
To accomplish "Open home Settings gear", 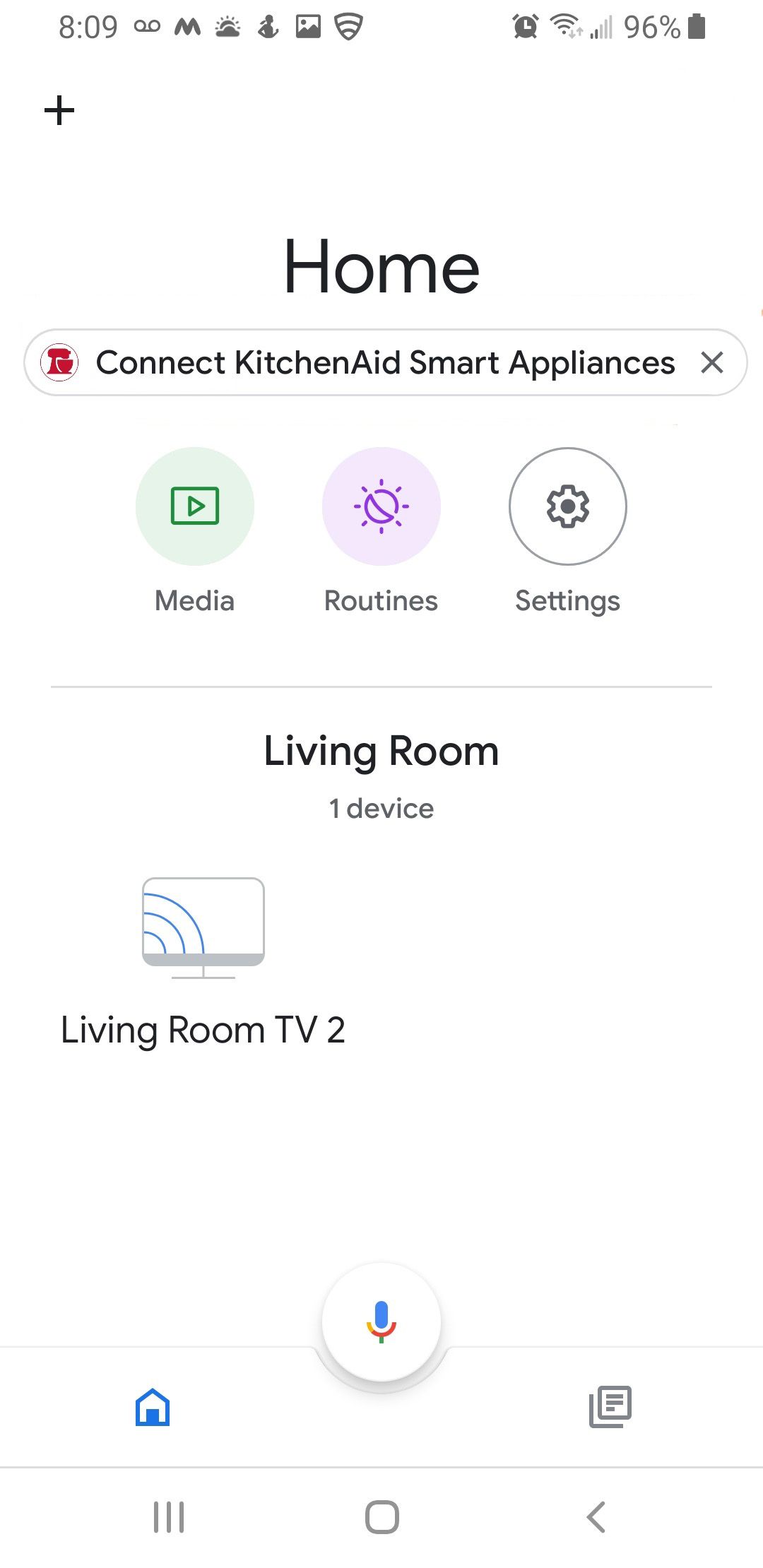I will tap(568, 506).
